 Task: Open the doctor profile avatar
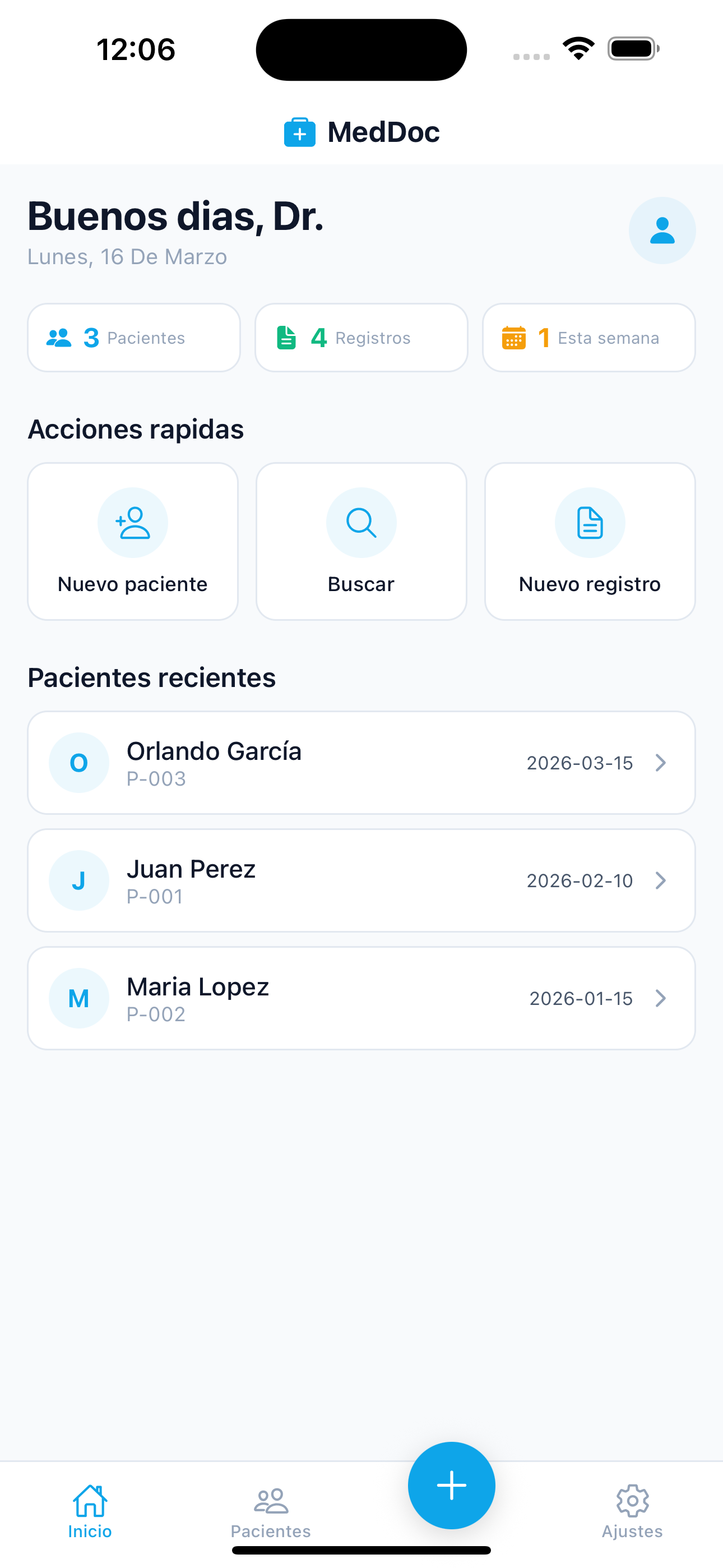click(662, 230)
